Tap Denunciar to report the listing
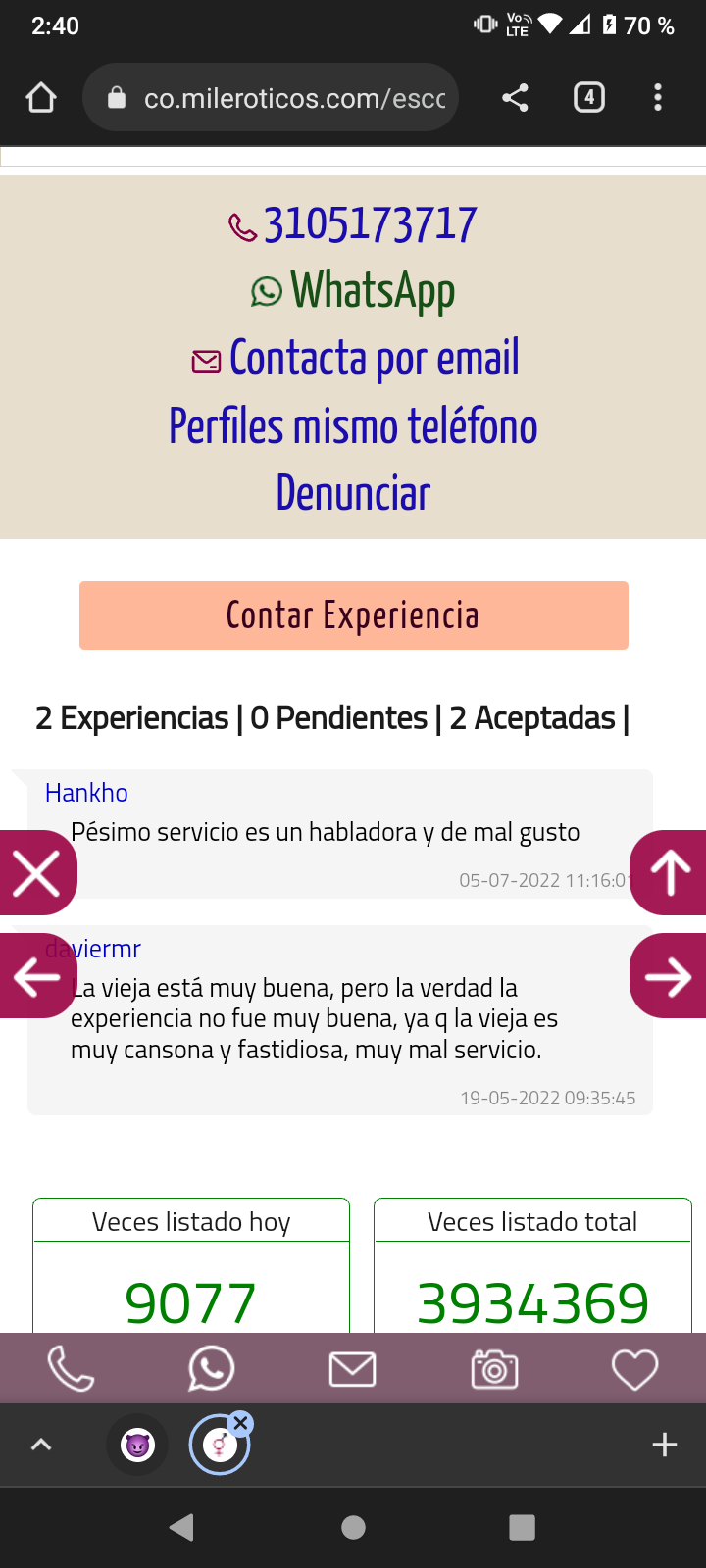This screenshot has height=1568, width=706. pos(353,493)
